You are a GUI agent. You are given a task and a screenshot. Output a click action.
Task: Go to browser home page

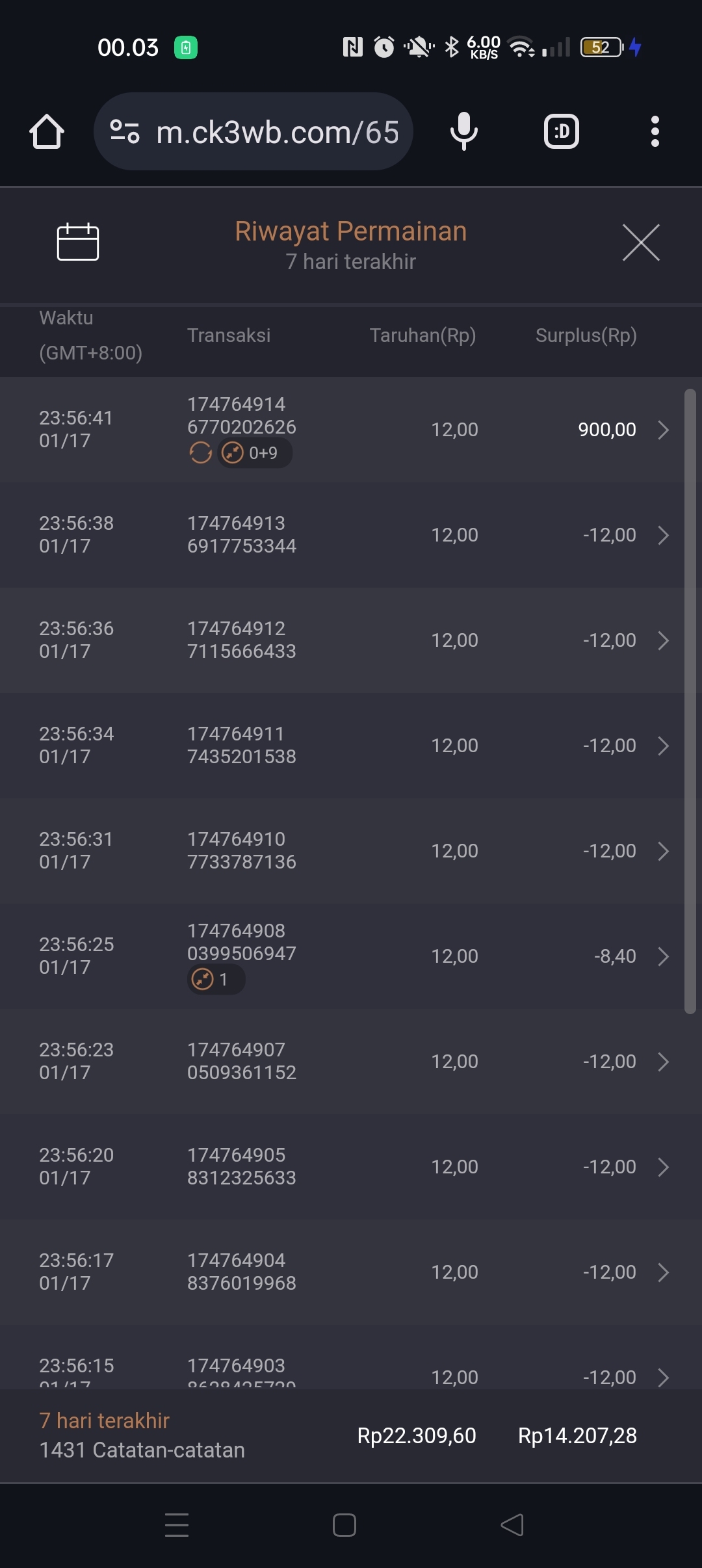coord(47,132)
